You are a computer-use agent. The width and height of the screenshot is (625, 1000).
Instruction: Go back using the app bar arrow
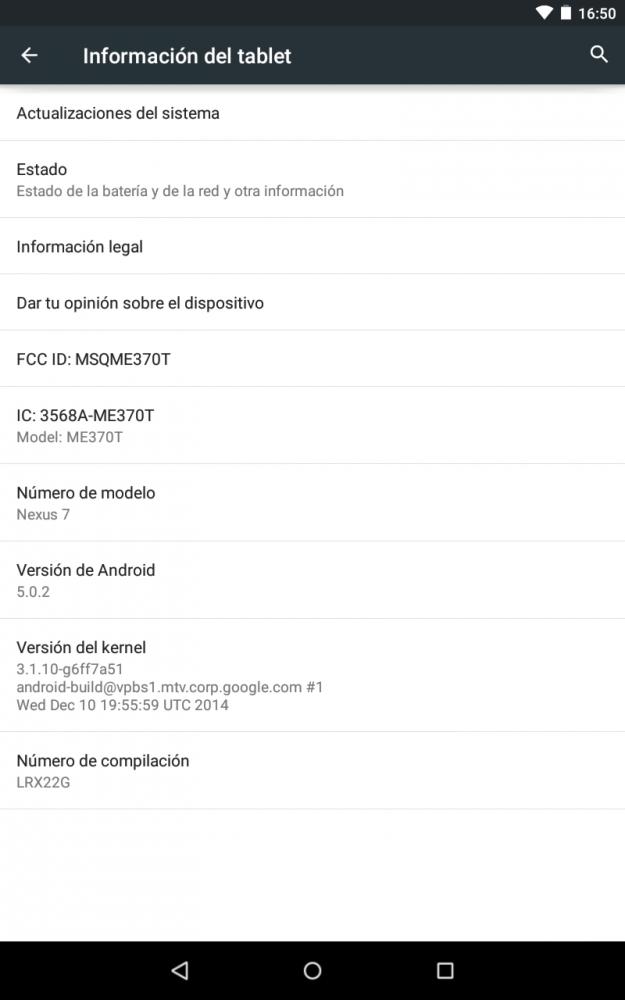click(x=29, y=55)
